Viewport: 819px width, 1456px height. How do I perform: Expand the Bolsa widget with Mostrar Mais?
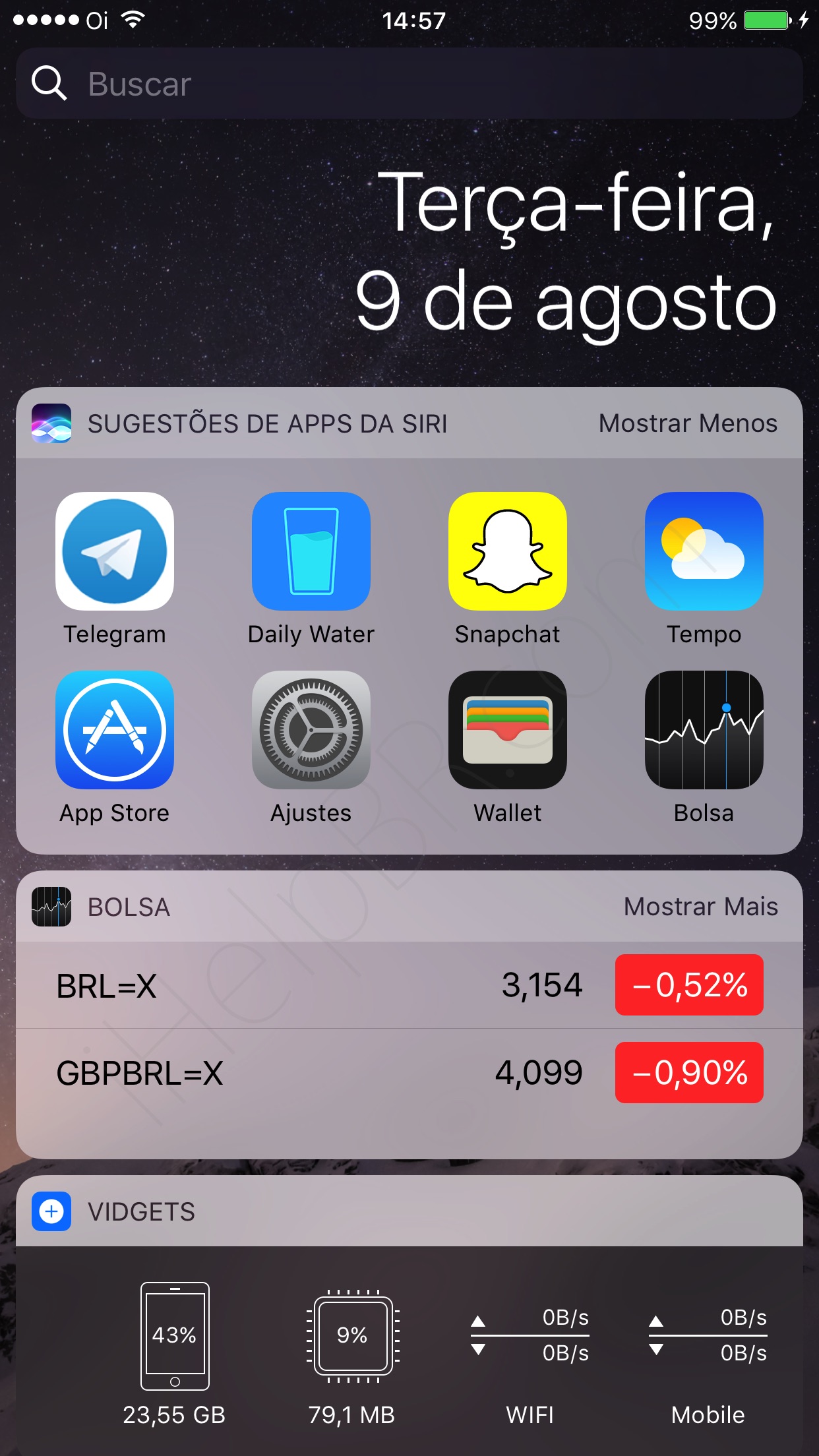coord(700,907)
